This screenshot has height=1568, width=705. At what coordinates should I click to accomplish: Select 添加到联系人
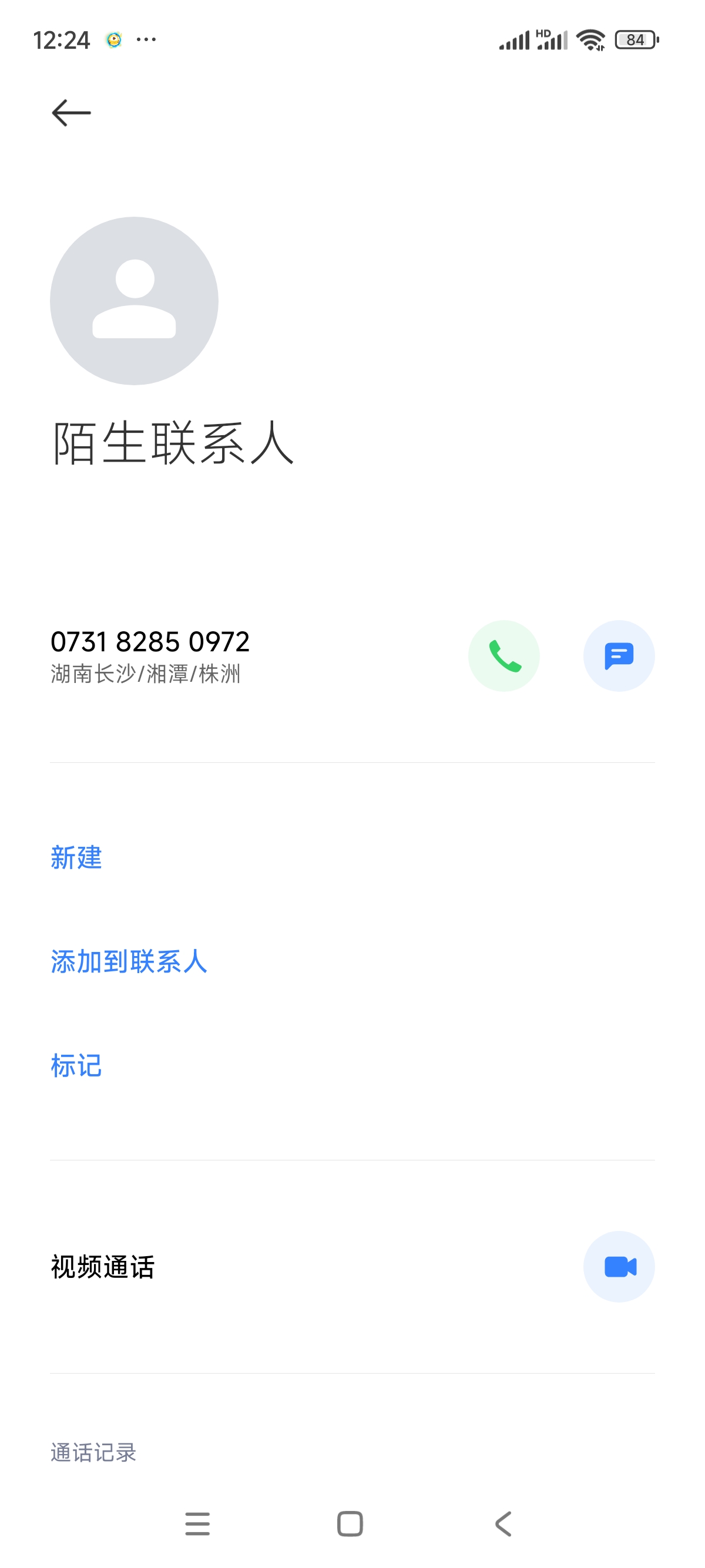click(x=129, y=962)
